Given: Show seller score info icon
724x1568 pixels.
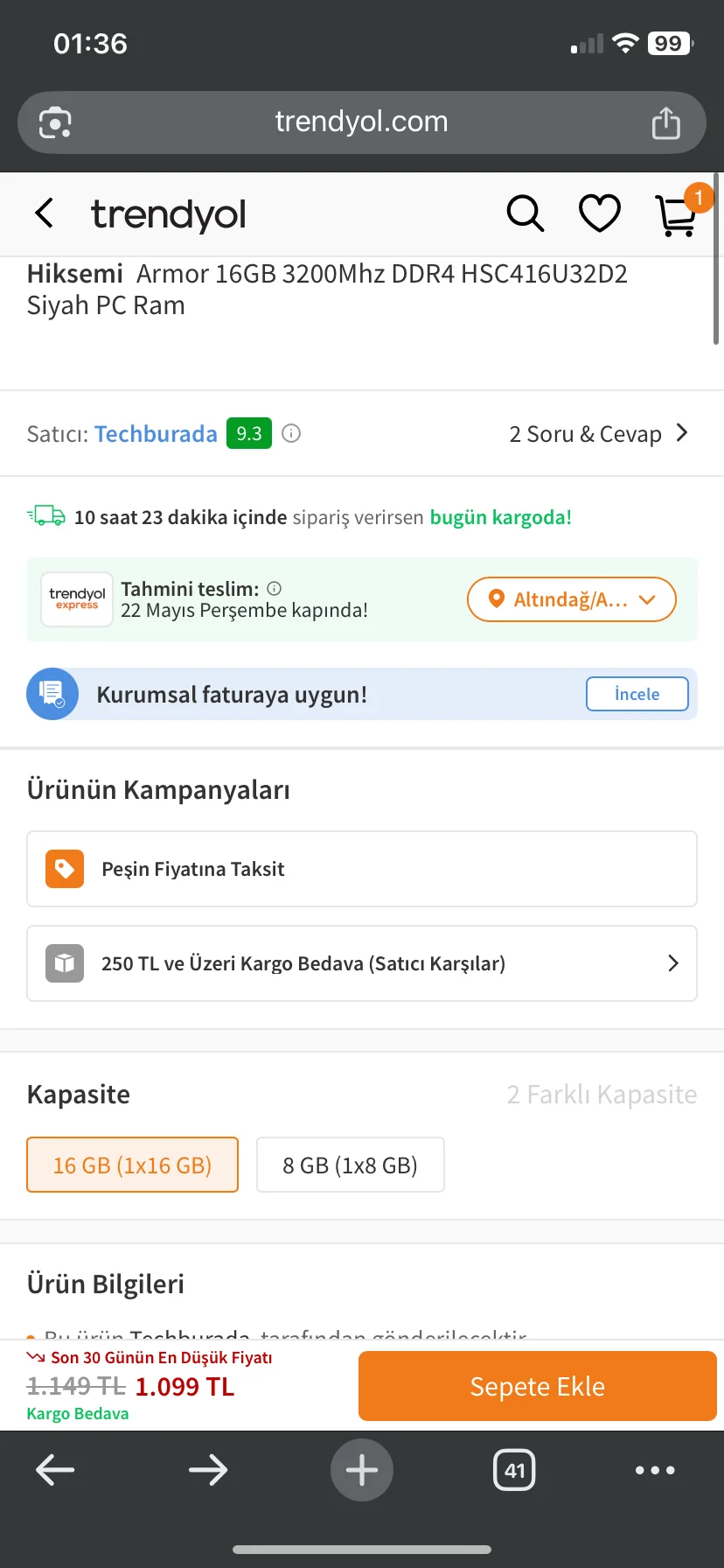Looking at the screenshot, I should click(292, 433).
